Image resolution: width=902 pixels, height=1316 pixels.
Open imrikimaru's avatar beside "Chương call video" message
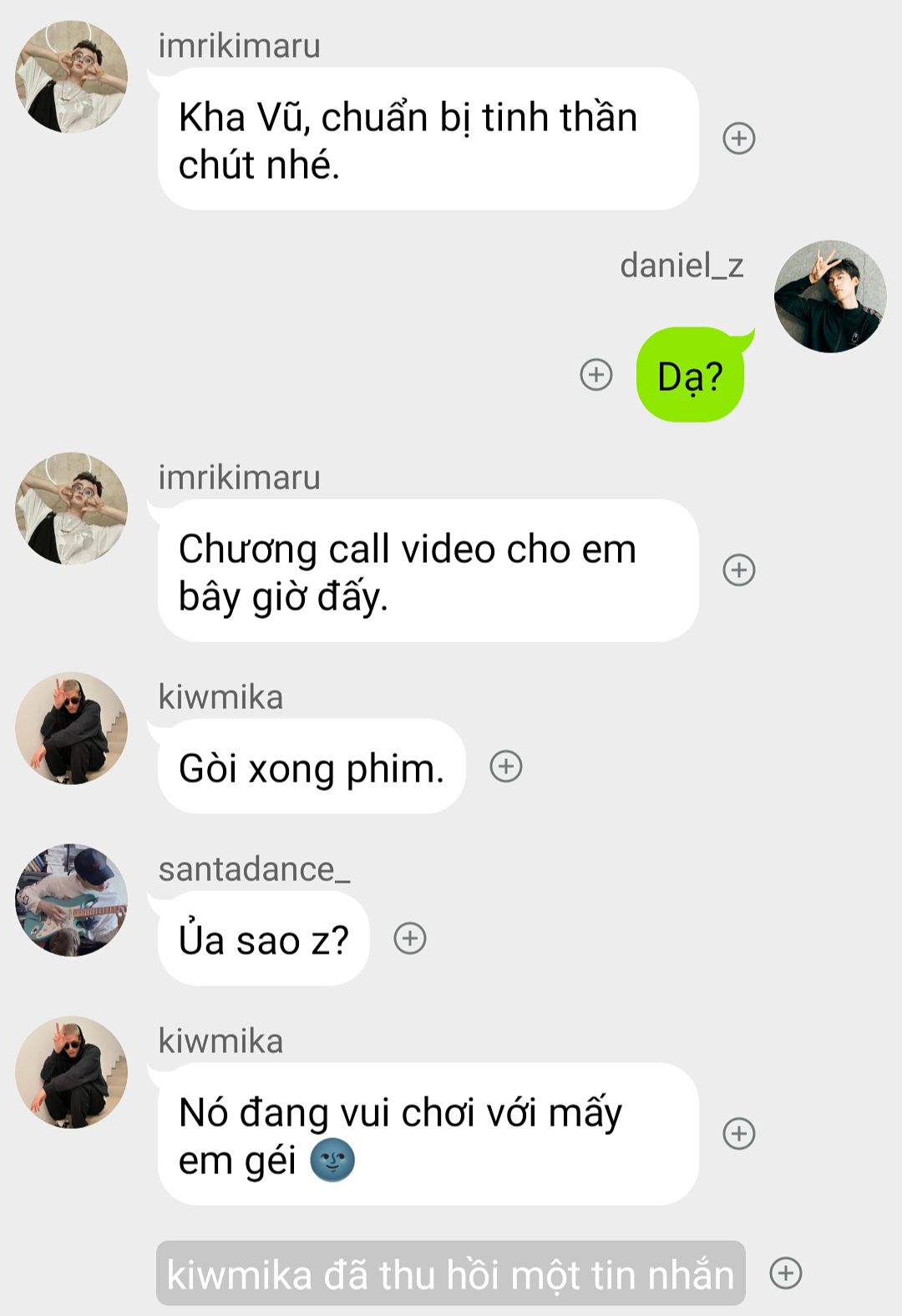(x=72, y=509)
